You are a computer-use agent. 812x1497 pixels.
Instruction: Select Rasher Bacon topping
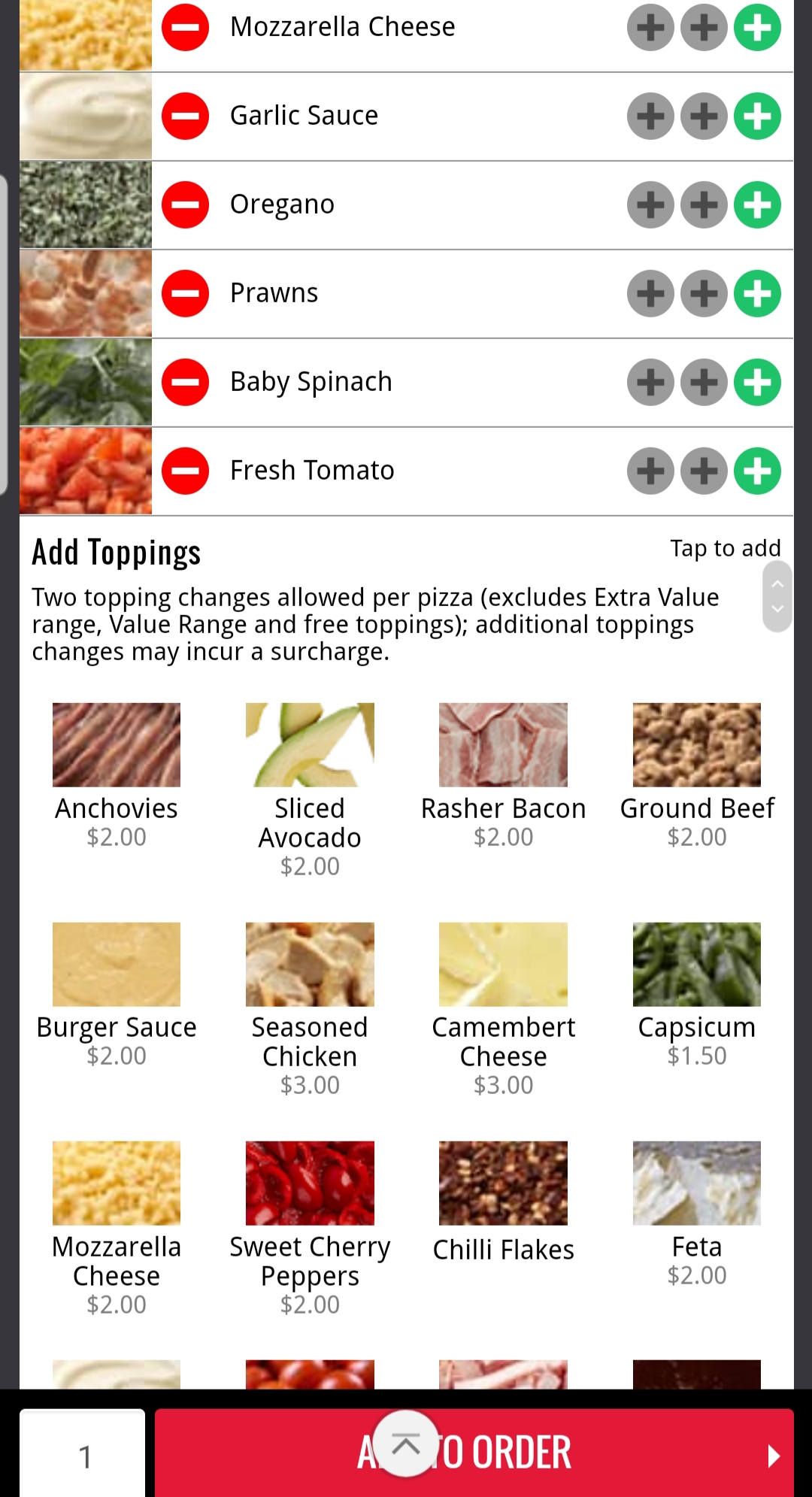pos(503,776)
